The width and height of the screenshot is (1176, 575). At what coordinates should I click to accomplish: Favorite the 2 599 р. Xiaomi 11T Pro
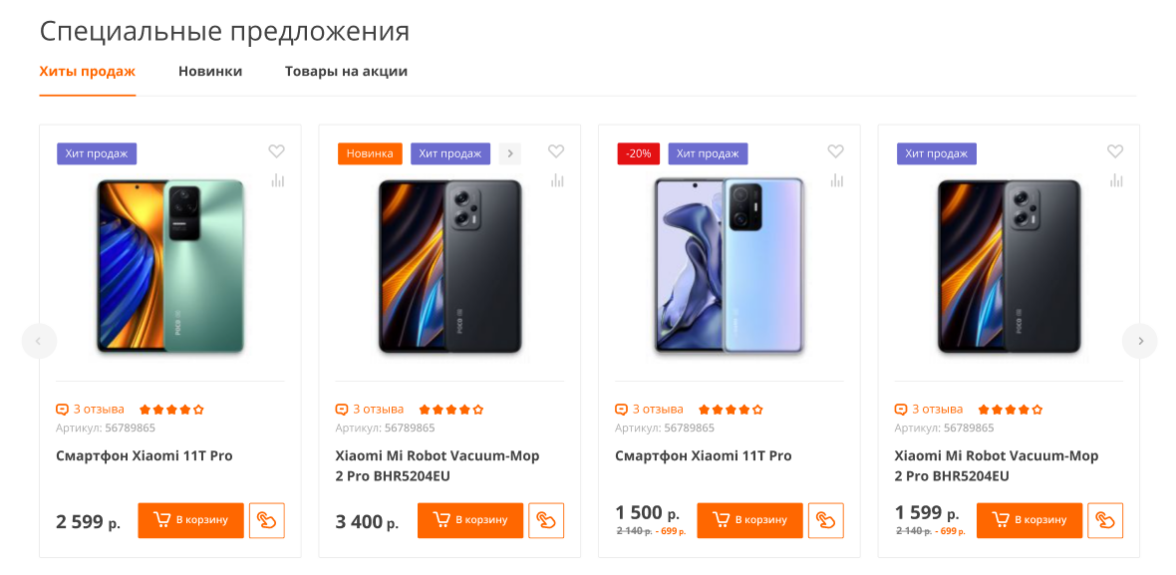[276, 151]
